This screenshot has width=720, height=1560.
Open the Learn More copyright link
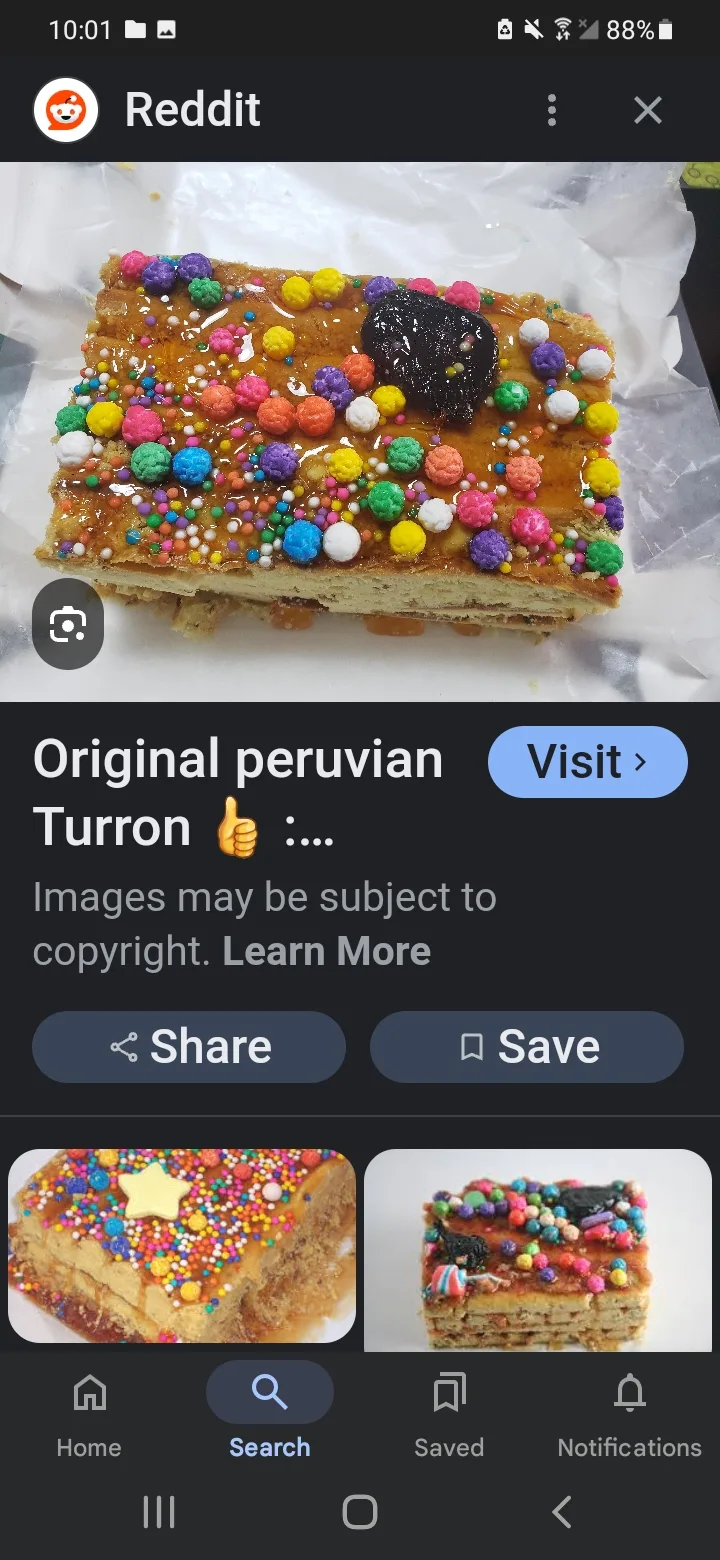click(x=327, y=951)
